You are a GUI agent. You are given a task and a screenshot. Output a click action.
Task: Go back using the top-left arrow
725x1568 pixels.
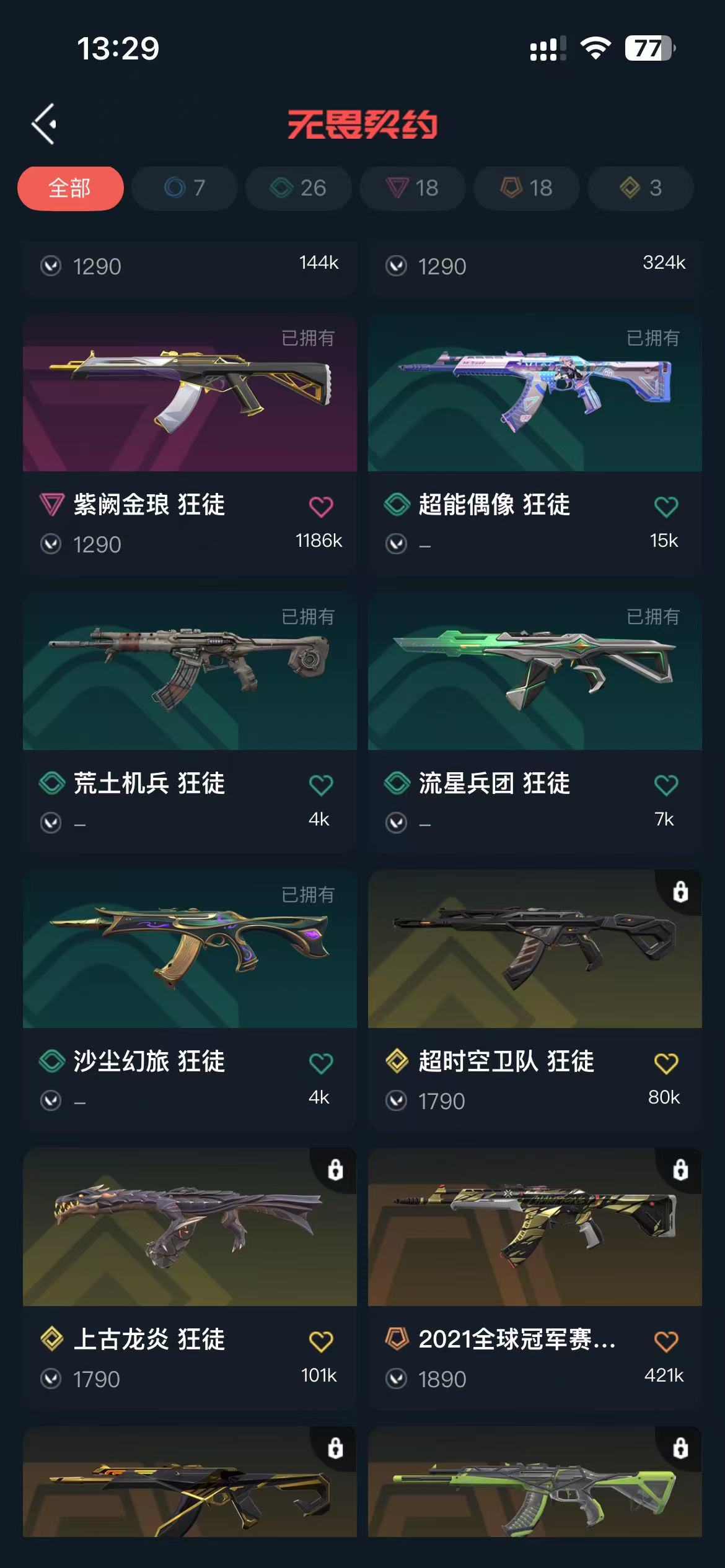tap(44, 124)
